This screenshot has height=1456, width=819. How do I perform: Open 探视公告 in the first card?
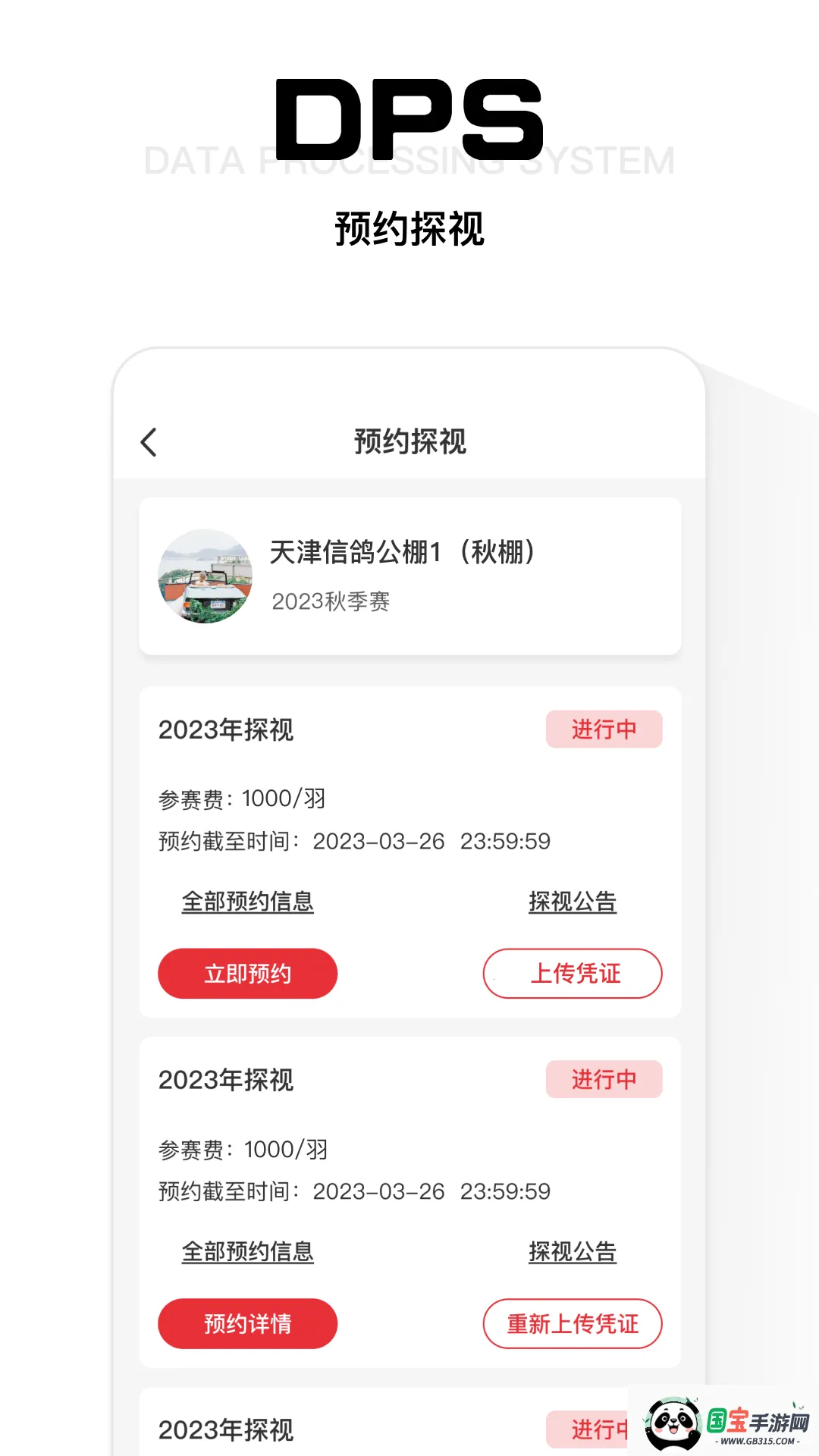(x=573, y=902)
